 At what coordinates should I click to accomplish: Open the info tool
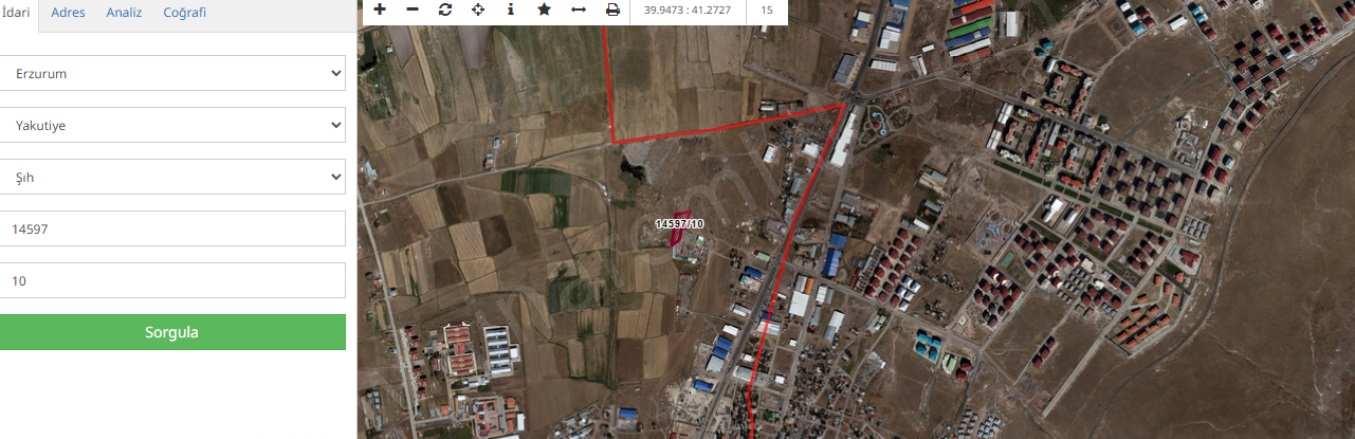click(x=511, y=10)
